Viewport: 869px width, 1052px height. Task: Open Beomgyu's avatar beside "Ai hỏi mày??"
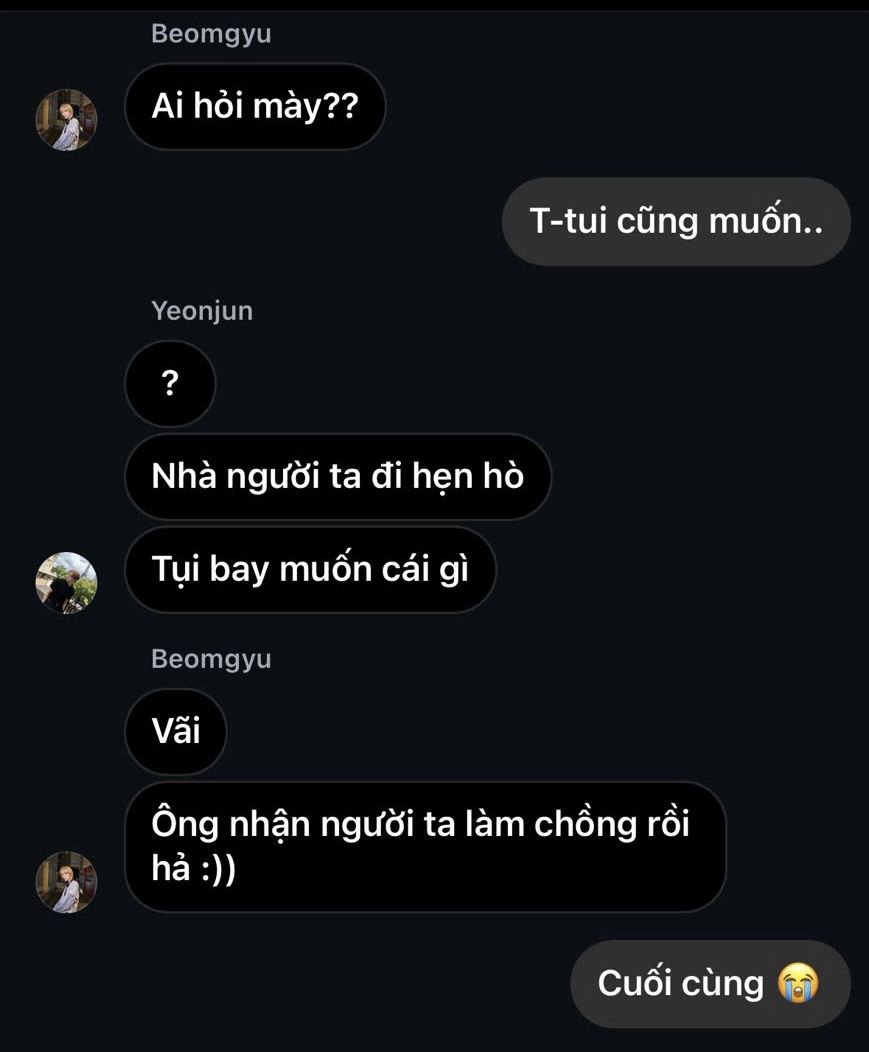[66, 120]
